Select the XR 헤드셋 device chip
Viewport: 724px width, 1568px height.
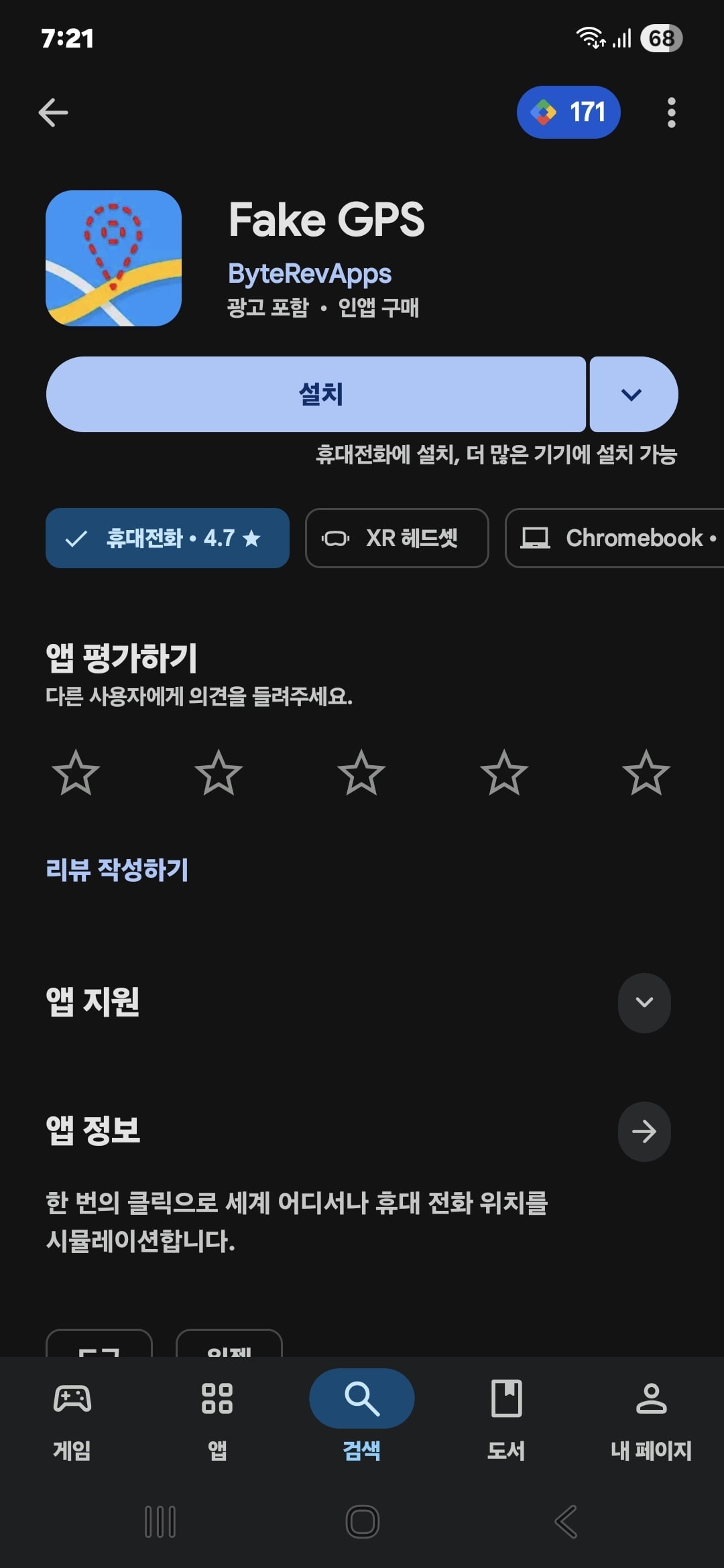(396, 538)
